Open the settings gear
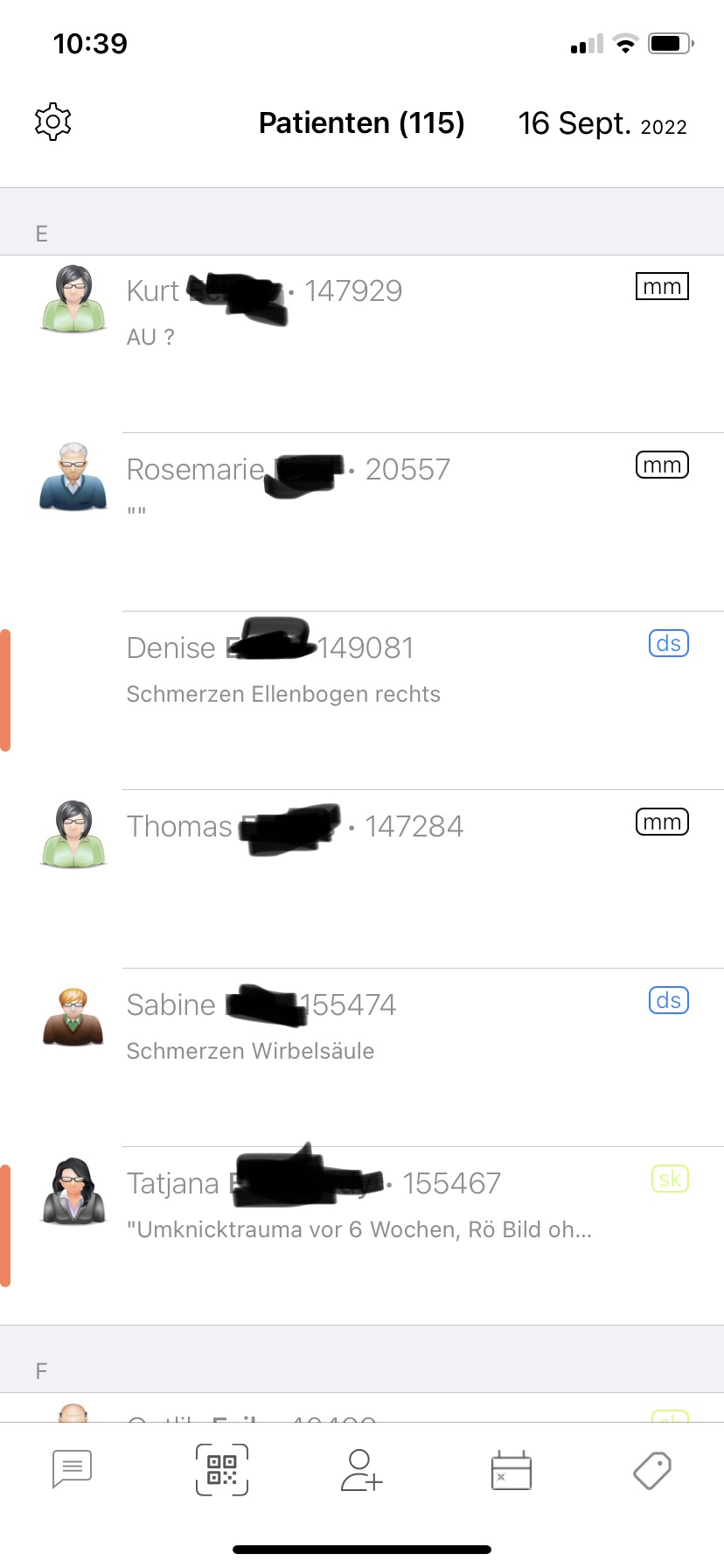This screenshot has width=724, height=1568. tap(52, 122)
